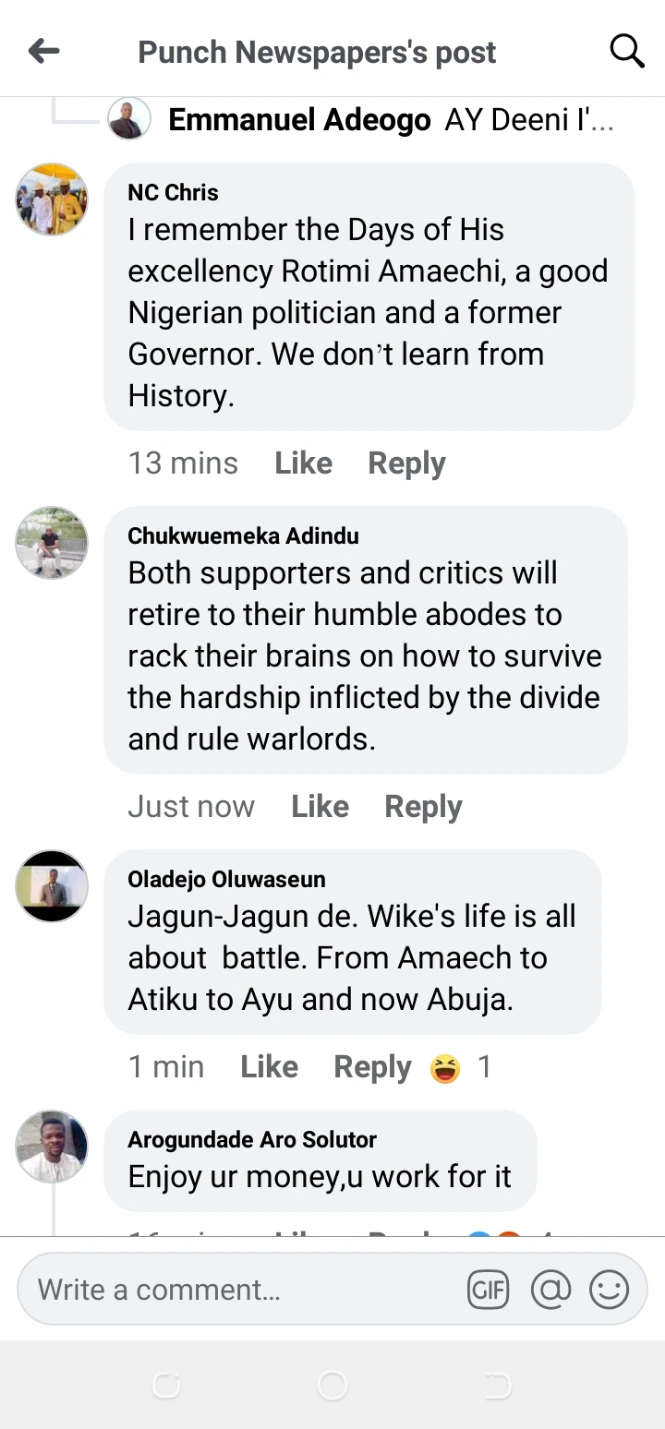Reply to NC Chris's comment
The height and width of the screenshot is (1429, 665).
click(x=406, y=463)
